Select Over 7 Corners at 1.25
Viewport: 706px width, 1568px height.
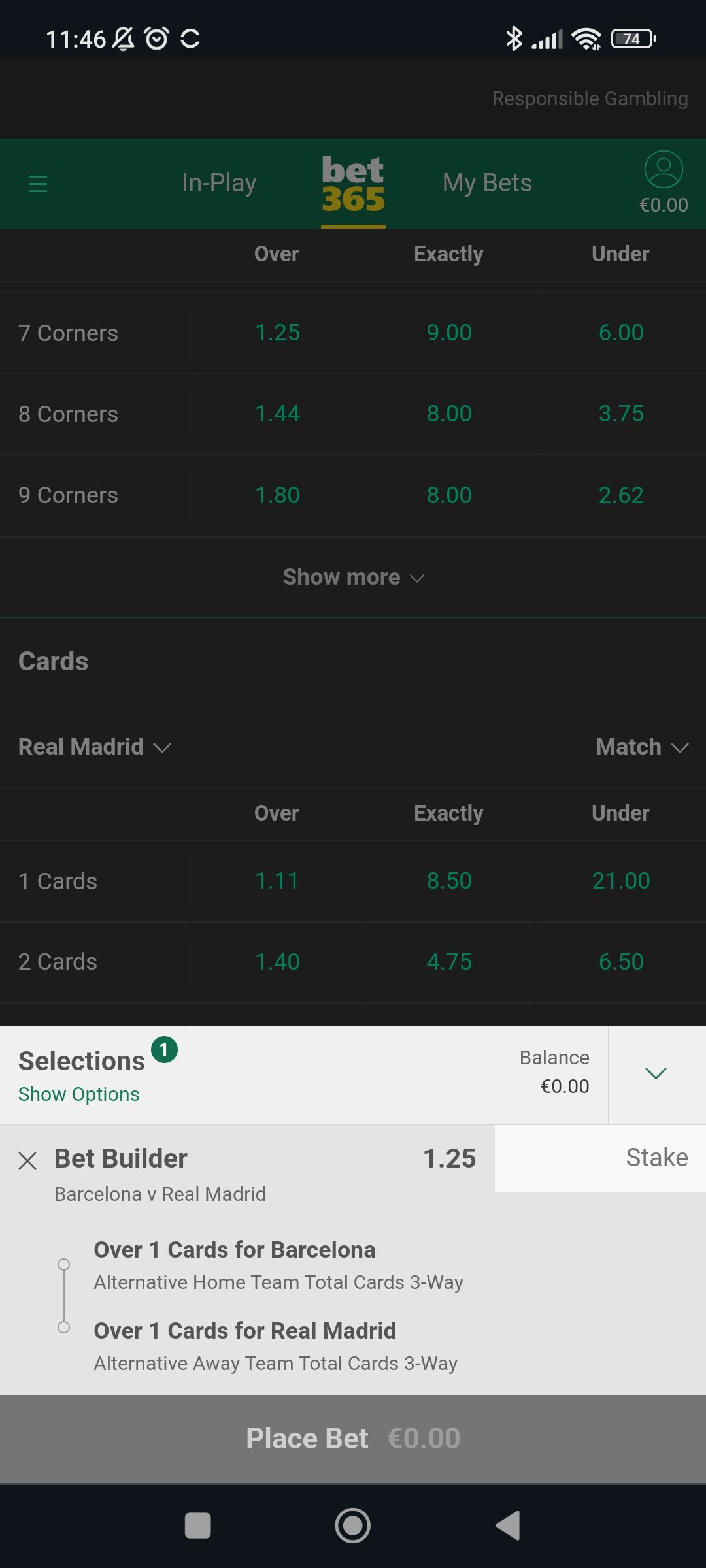[x=277, y=333]
